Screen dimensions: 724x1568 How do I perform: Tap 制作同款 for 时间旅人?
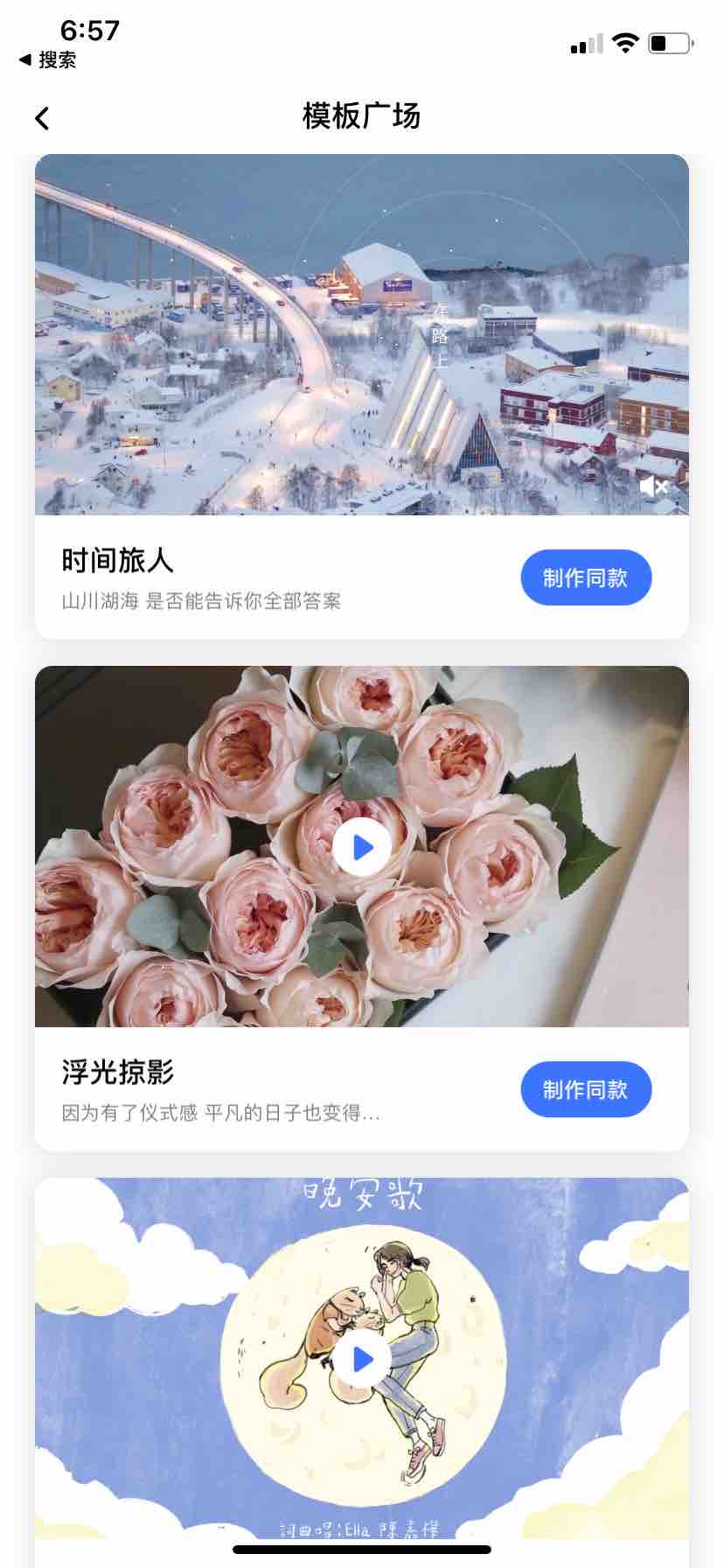coord(586,577)
